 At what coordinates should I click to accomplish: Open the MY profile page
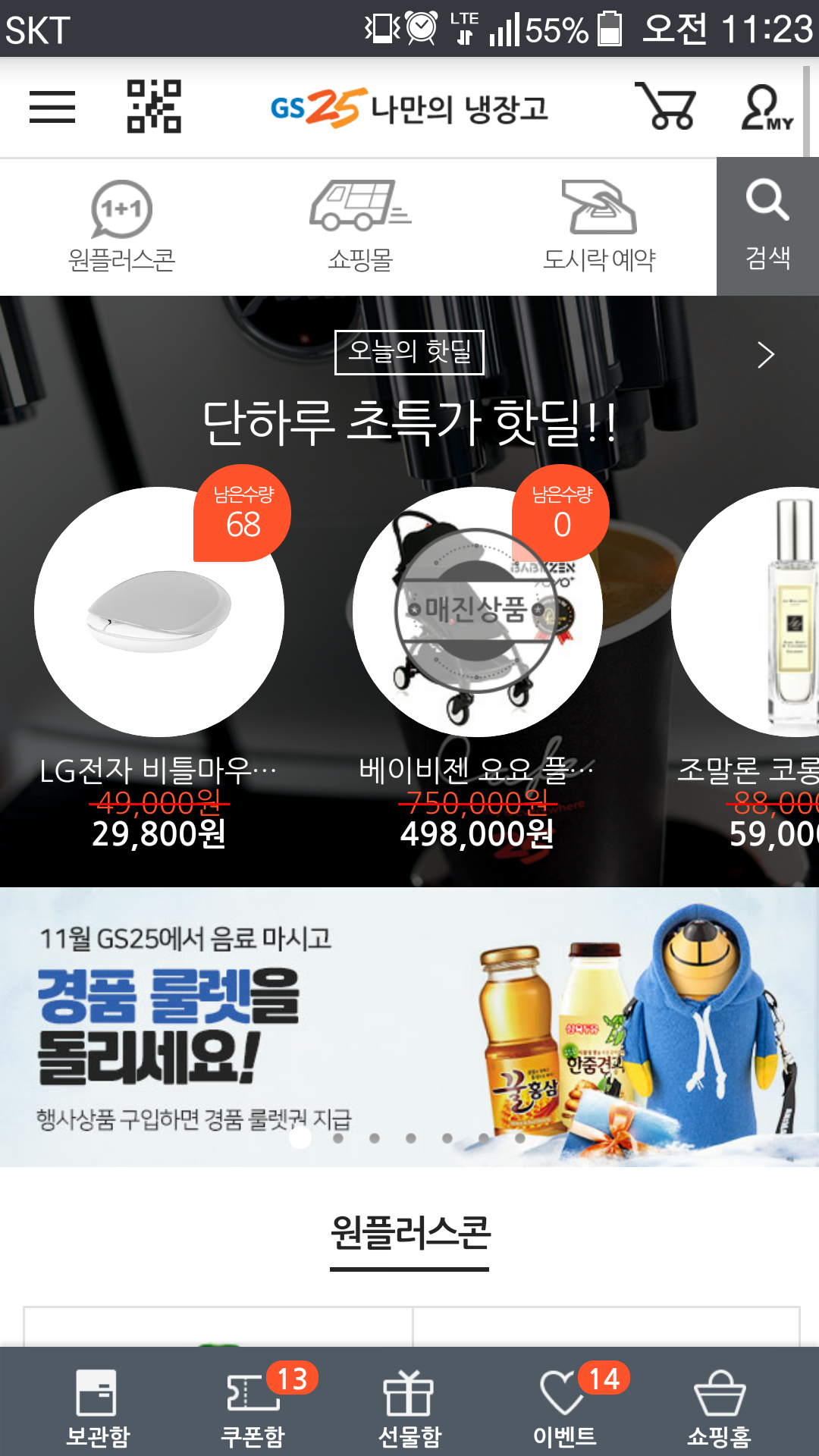(766, 108)
